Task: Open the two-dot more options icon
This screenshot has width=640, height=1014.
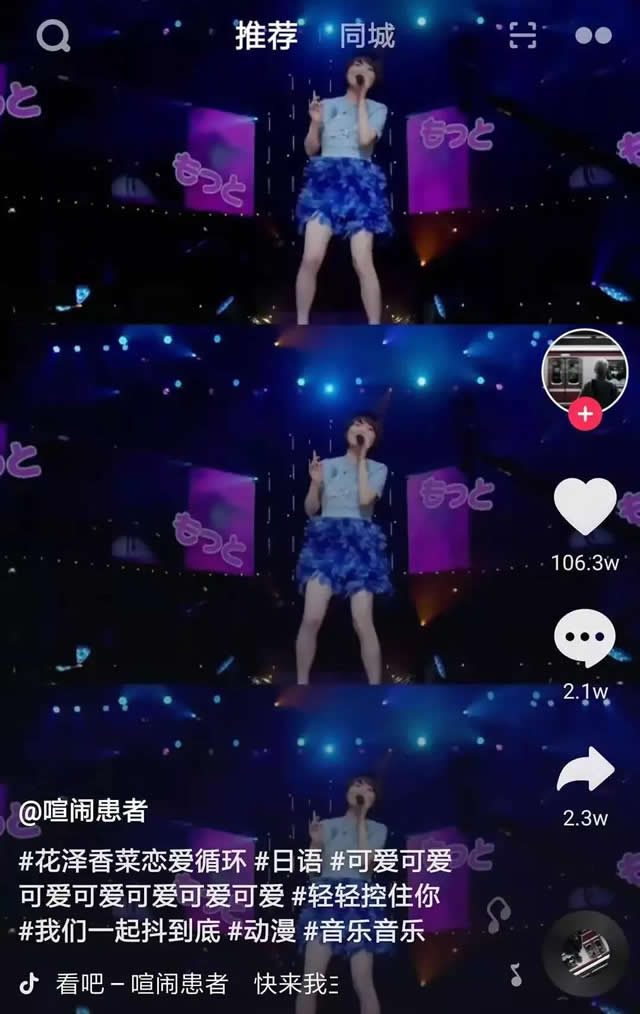Action: click(593, 37)
